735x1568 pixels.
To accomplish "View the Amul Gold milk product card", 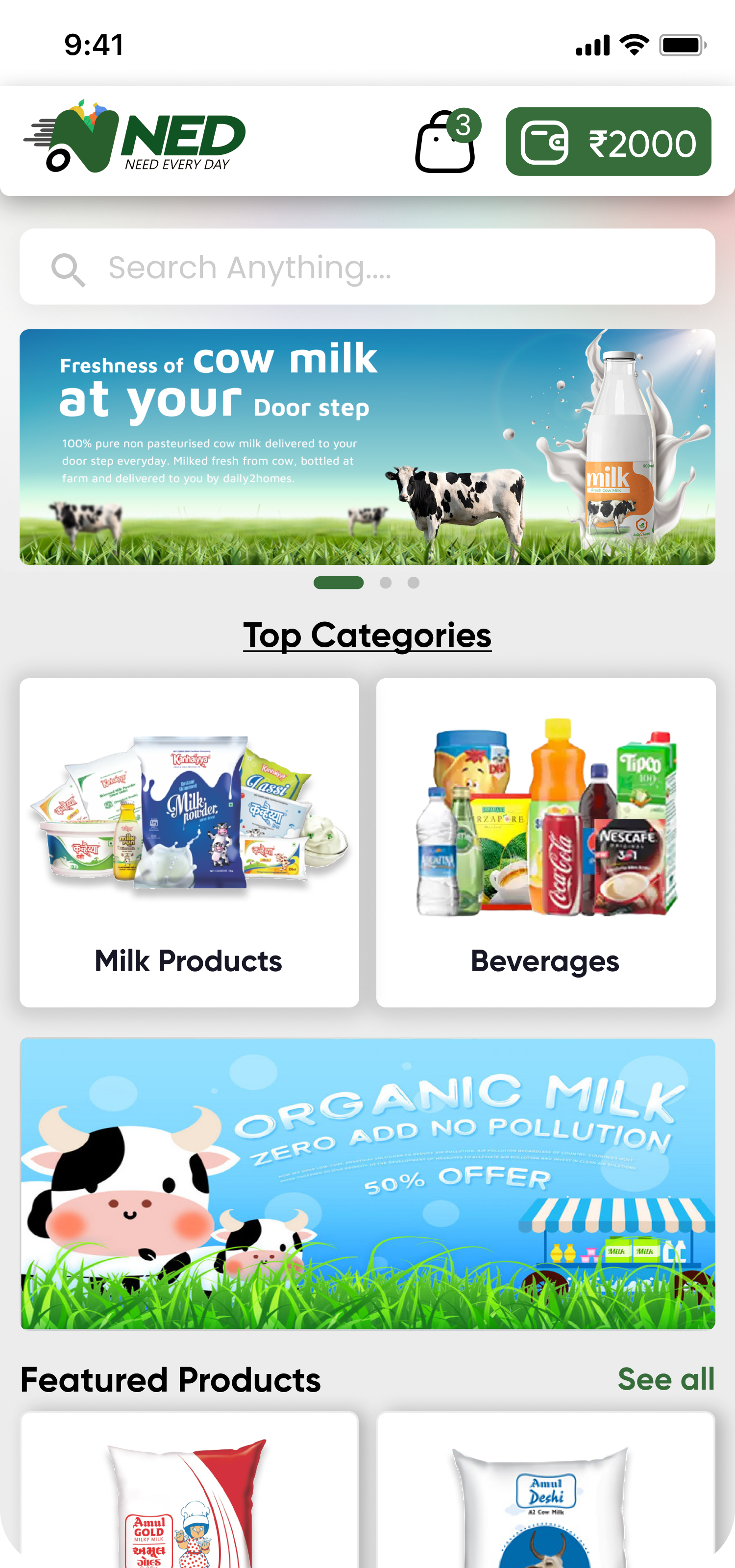I will point(189,1491).
